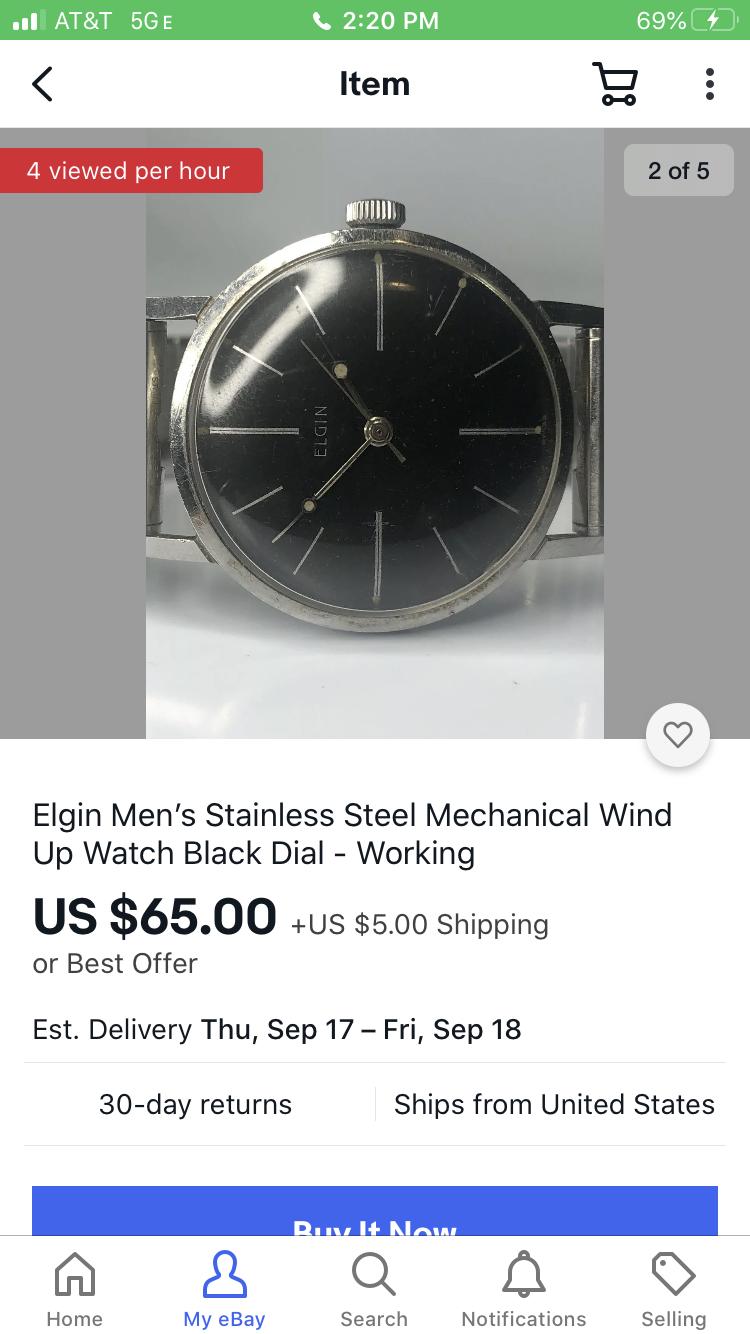Switch to the My eBay tab
Viewport: 750px width, 1334px height.
tap(224, 1290)
